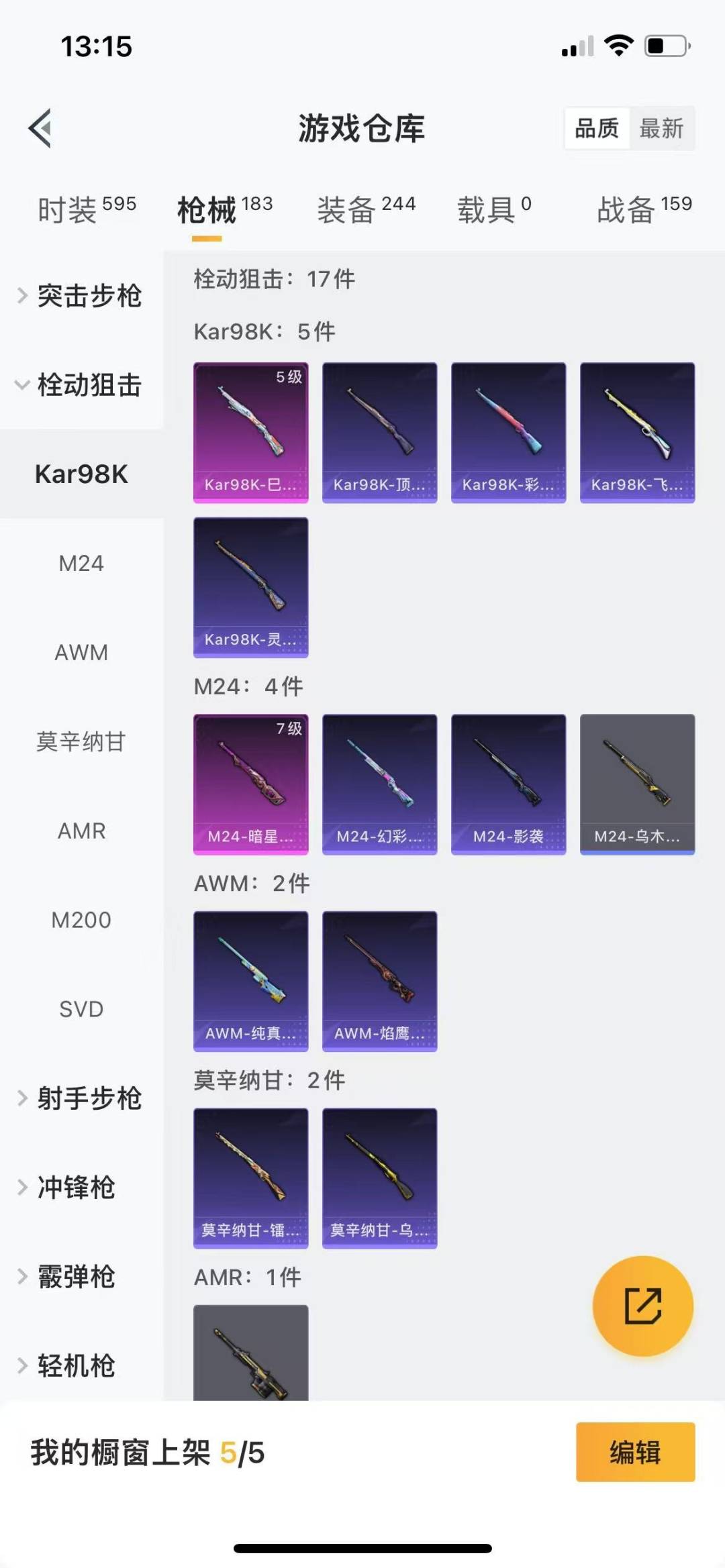Tap the orange share floating button

click(643, 1306)
